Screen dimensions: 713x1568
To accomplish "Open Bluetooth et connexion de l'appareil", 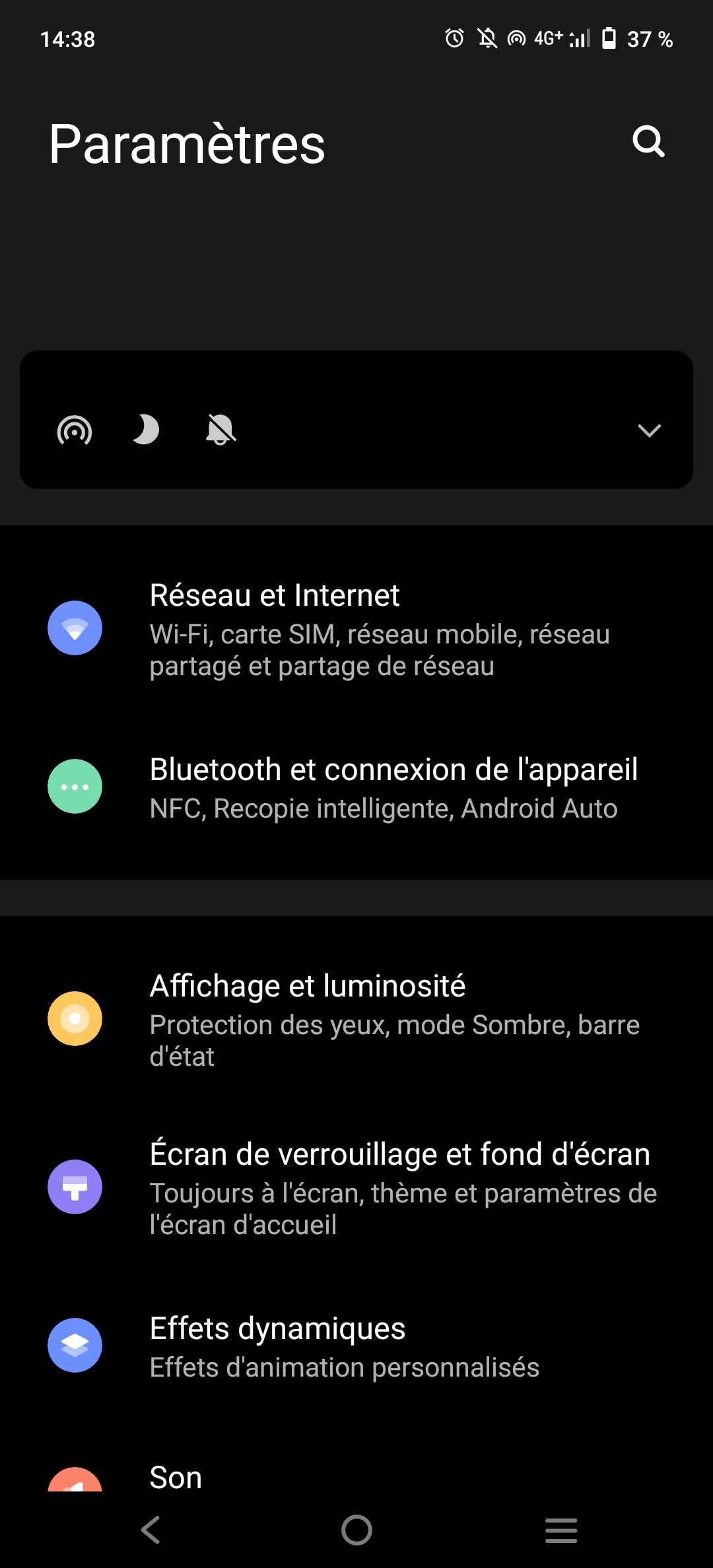I will tap(356, 787).
